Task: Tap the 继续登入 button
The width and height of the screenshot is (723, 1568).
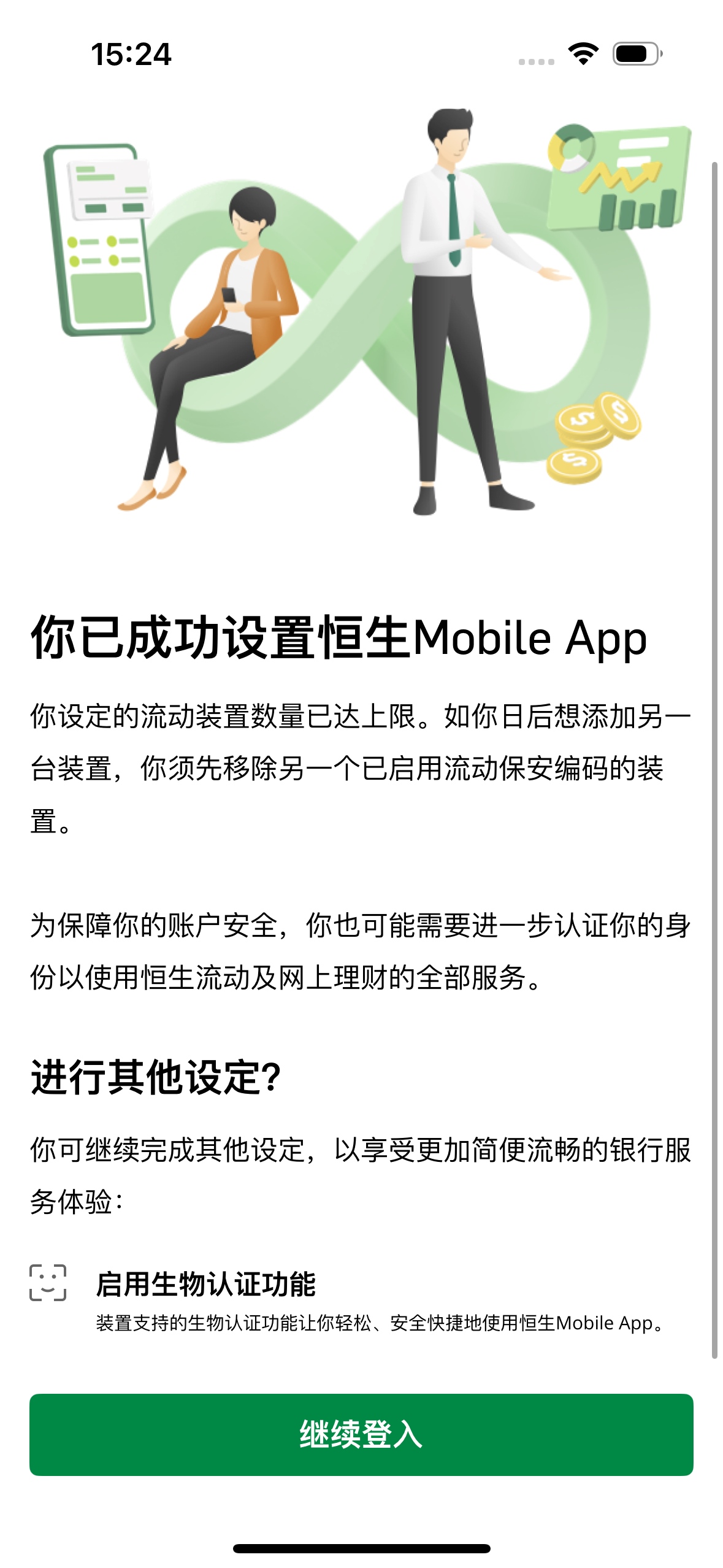Action: pos(361,1434)
